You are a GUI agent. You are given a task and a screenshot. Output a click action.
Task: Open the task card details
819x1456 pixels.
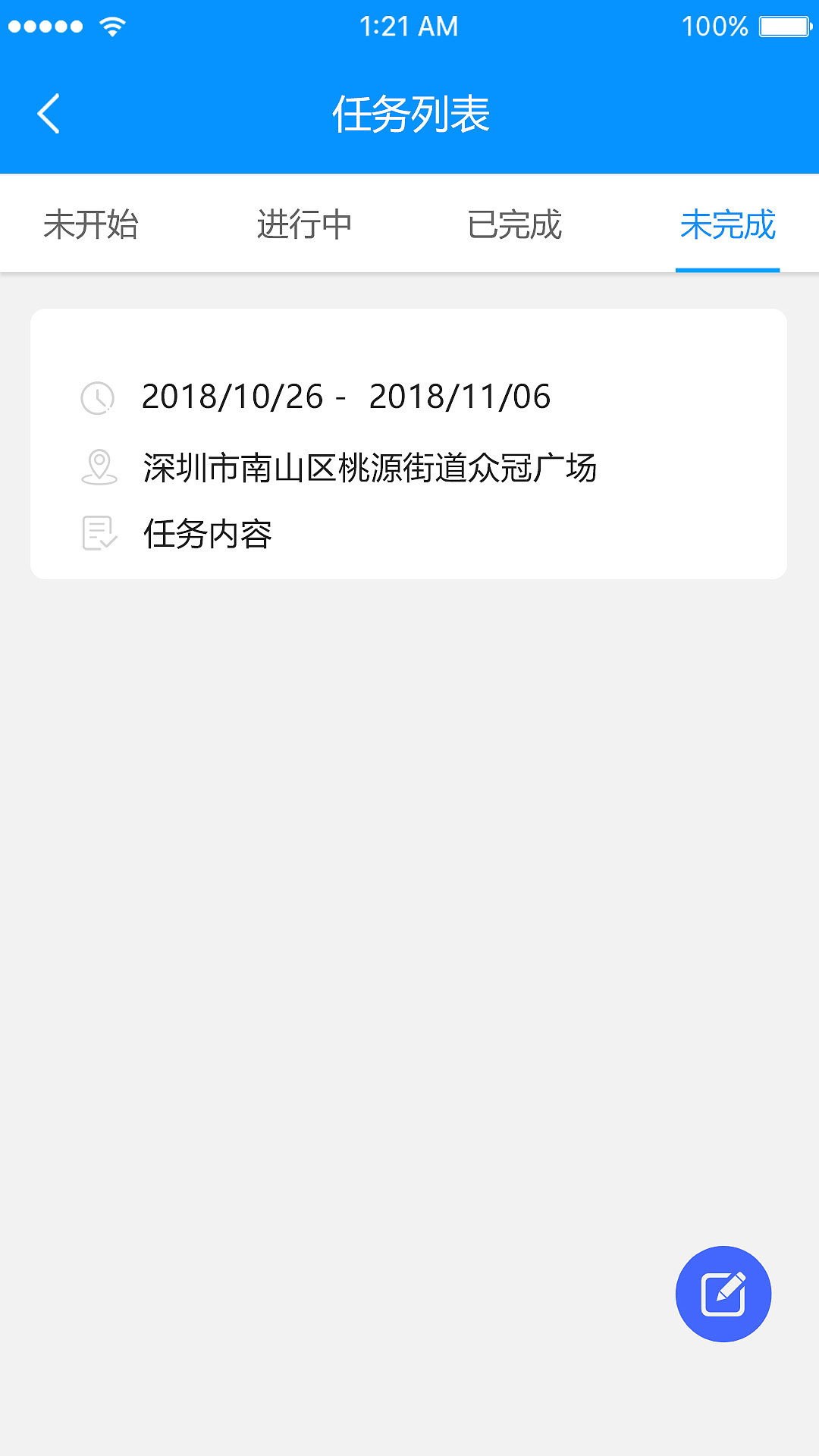coord(409,442)
